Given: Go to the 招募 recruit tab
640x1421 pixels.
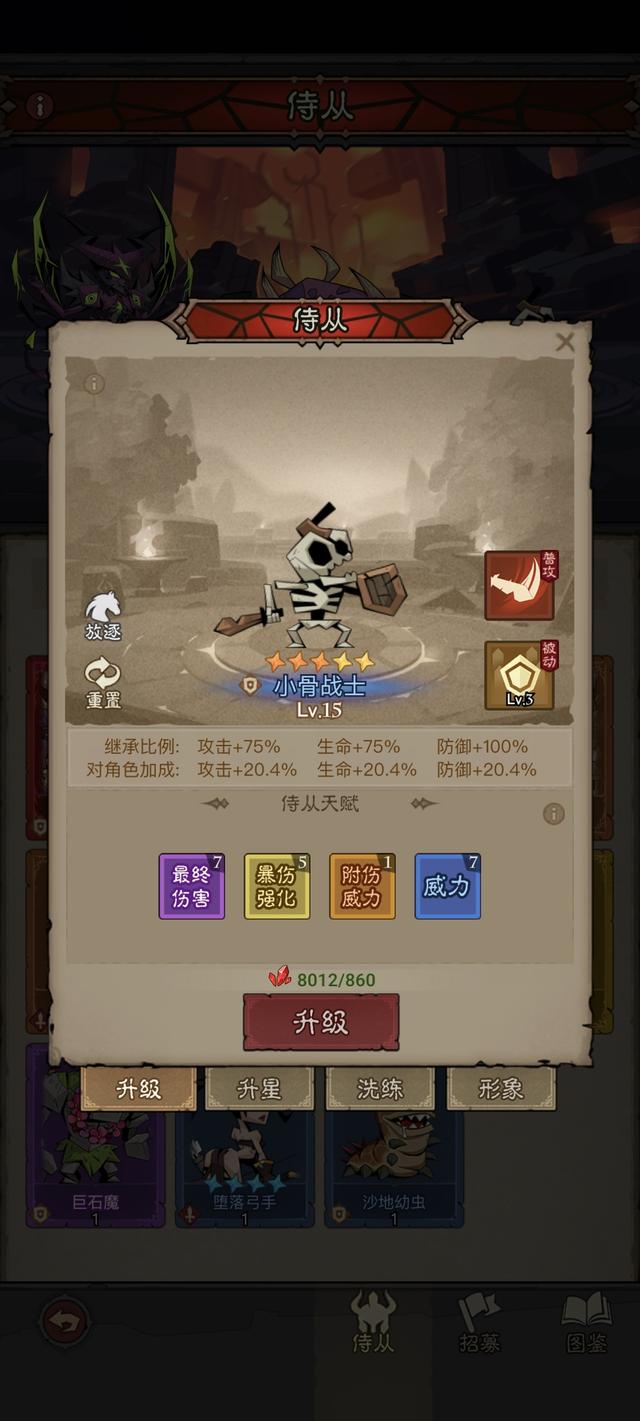Looking at the screenshot, I should point(479,1322).
